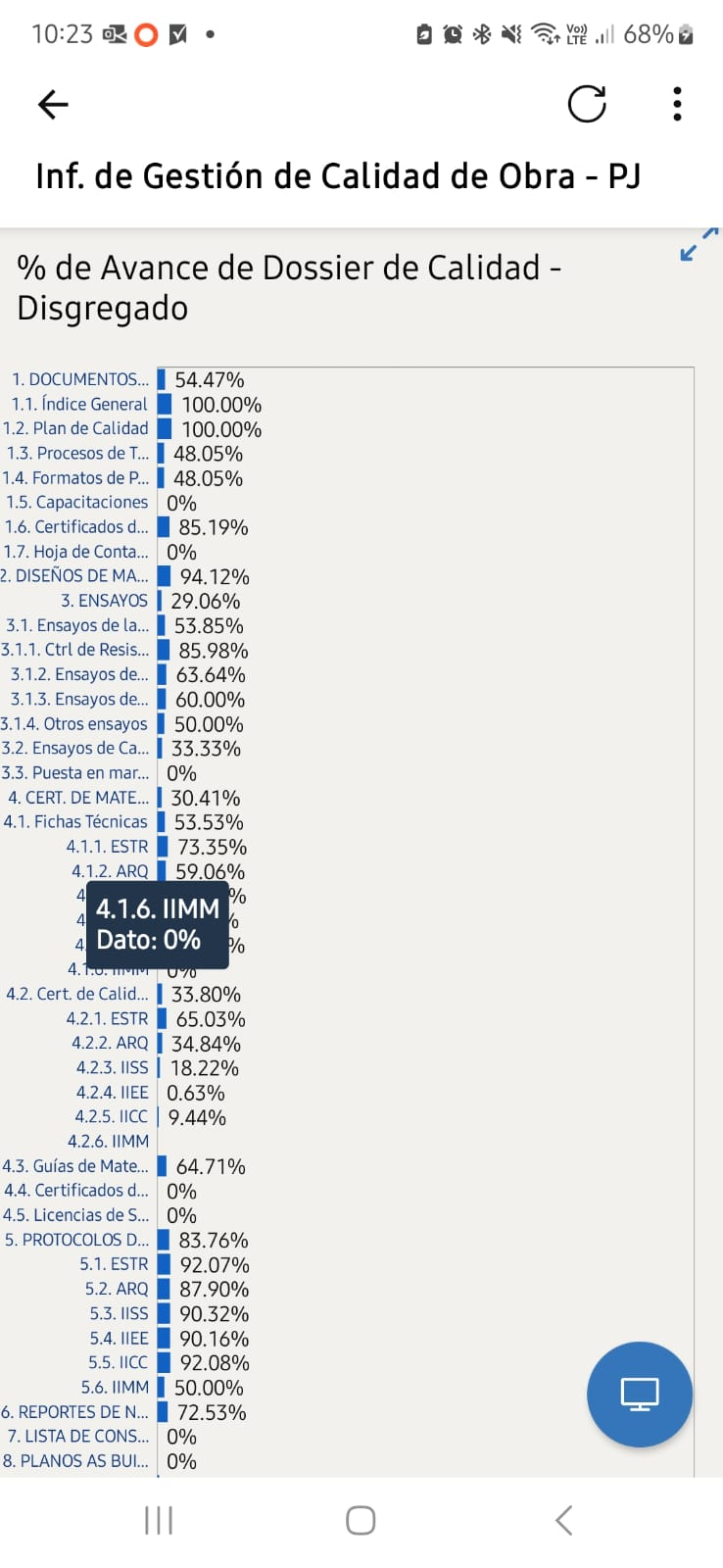
Task: Open recent apps from navigation bar
Action: point(159,1520)
